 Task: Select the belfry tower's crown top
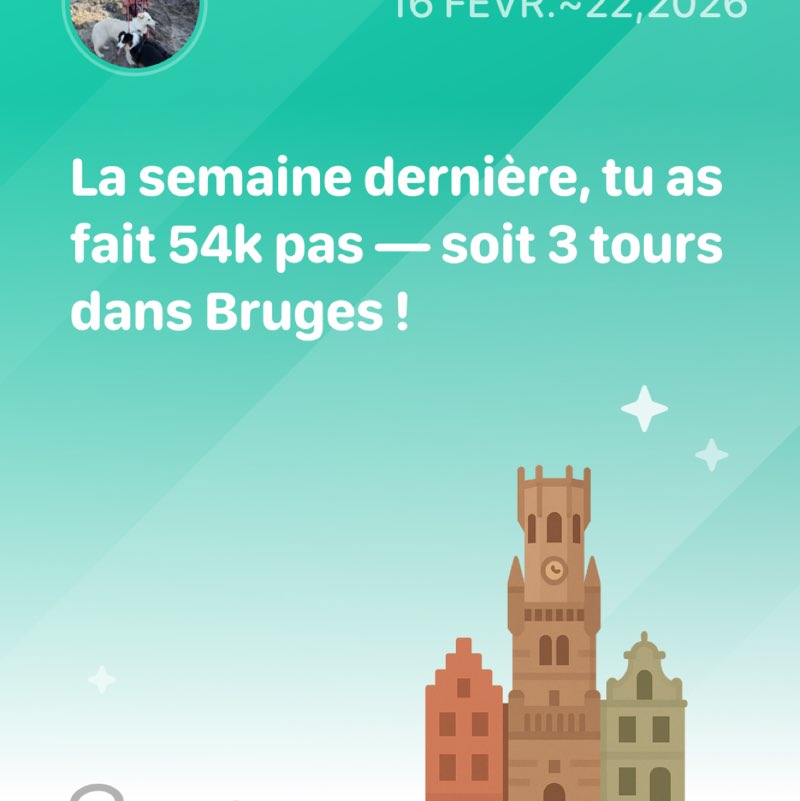(552, 475)
